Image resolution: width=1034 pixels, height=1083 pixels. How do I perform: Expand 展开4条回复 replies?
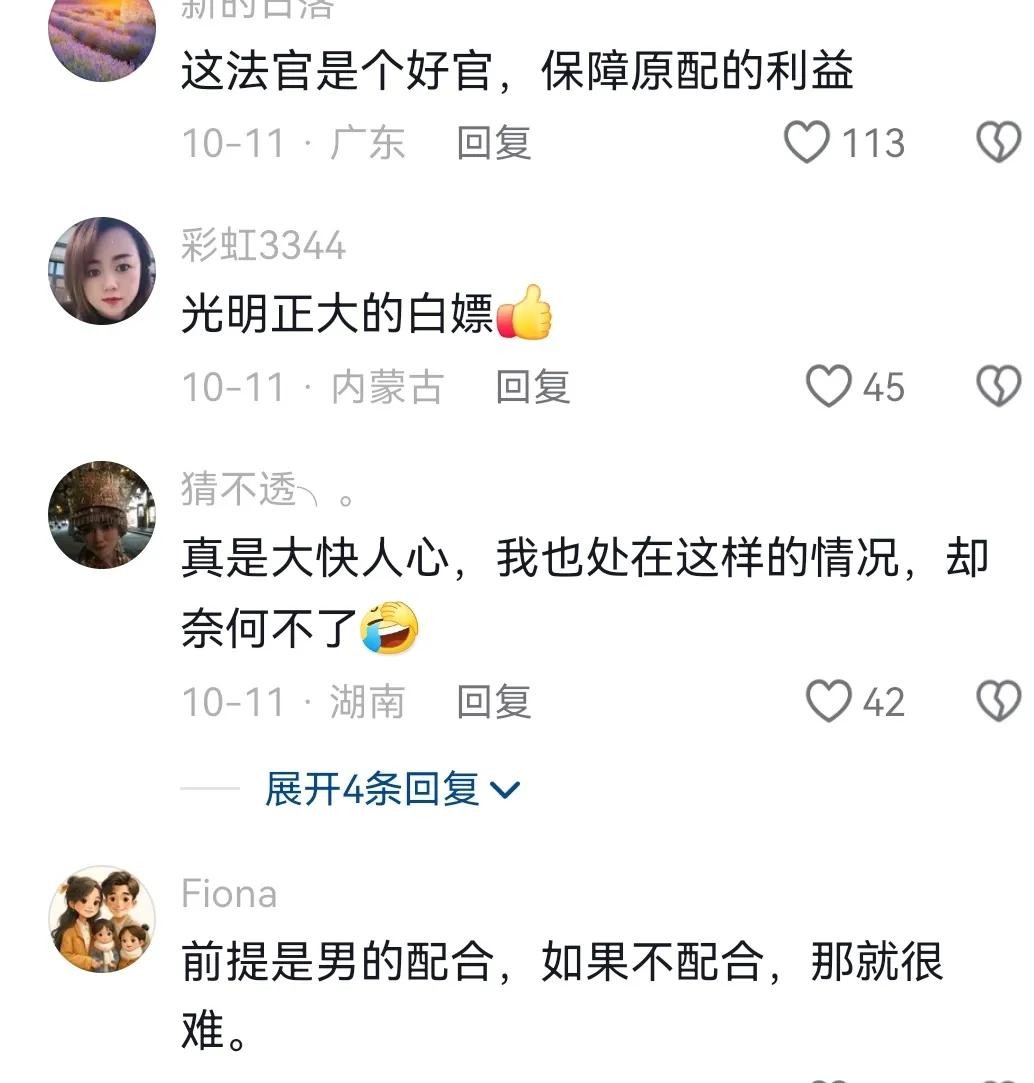(392, 790)
